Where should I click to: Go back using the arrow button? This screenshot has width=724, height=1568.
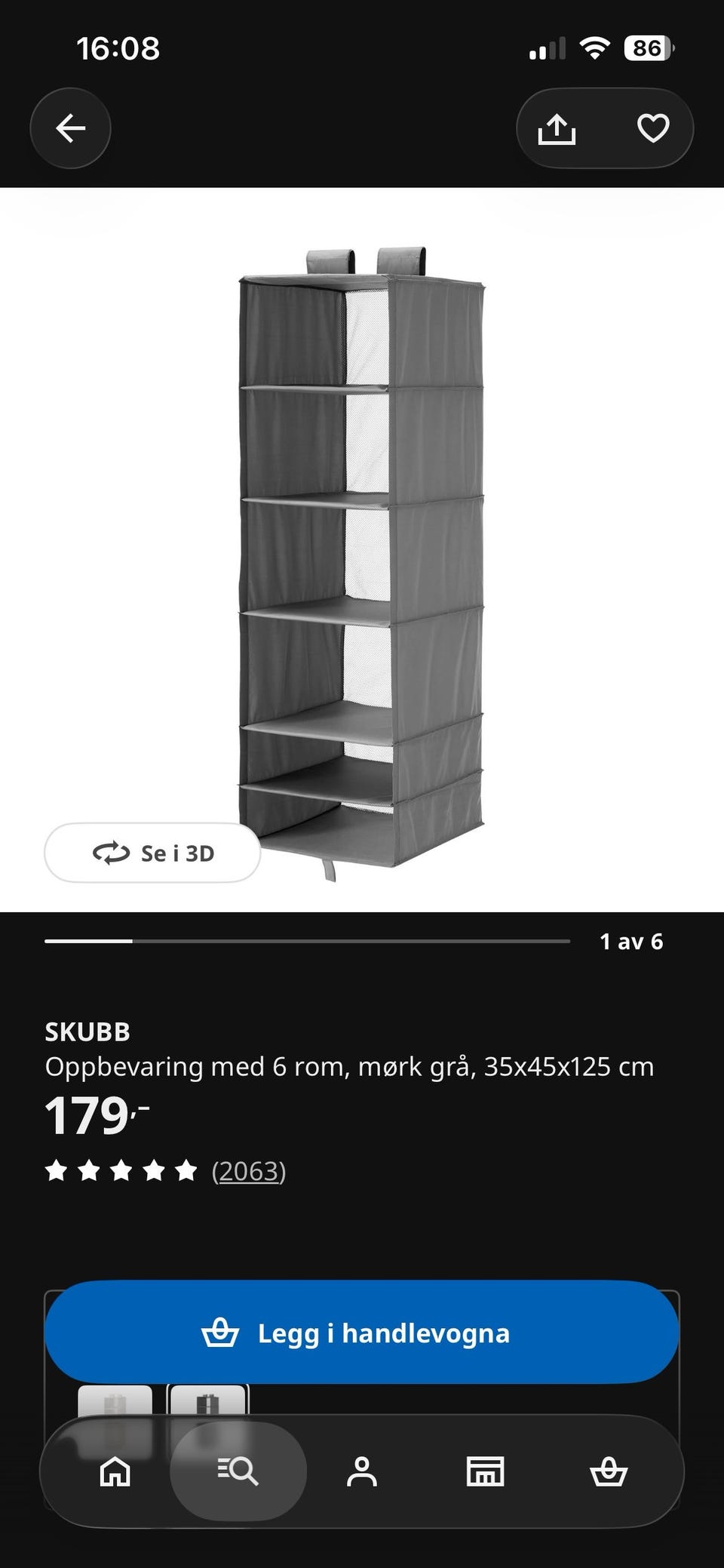(70, 128)
